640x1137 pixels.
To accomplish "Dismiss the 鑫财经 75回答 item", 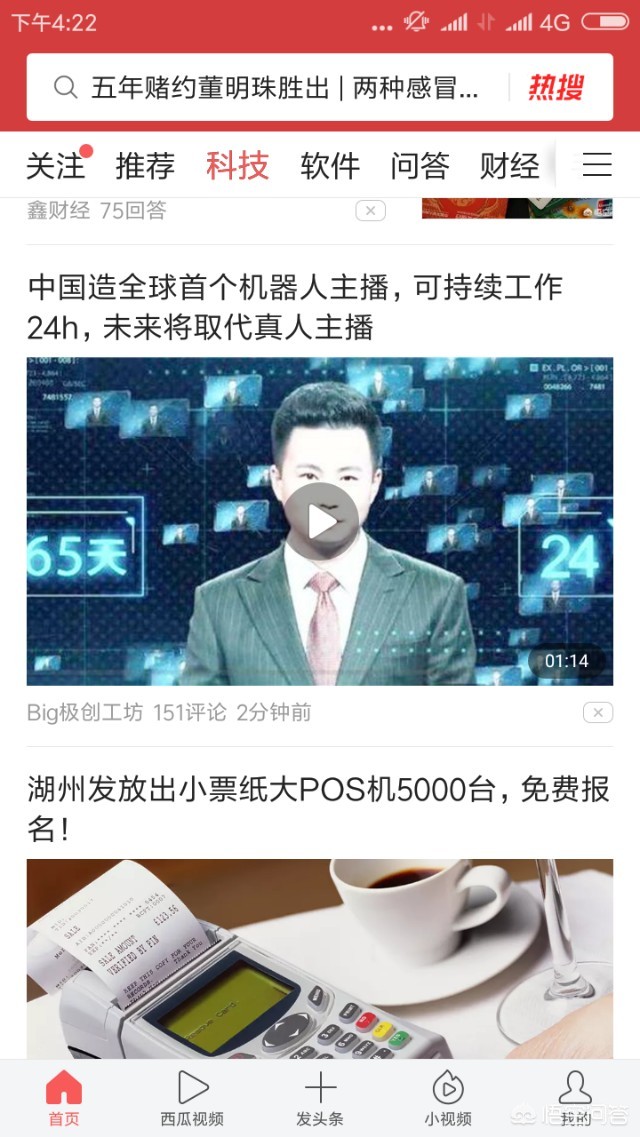I will pos(370,210).
